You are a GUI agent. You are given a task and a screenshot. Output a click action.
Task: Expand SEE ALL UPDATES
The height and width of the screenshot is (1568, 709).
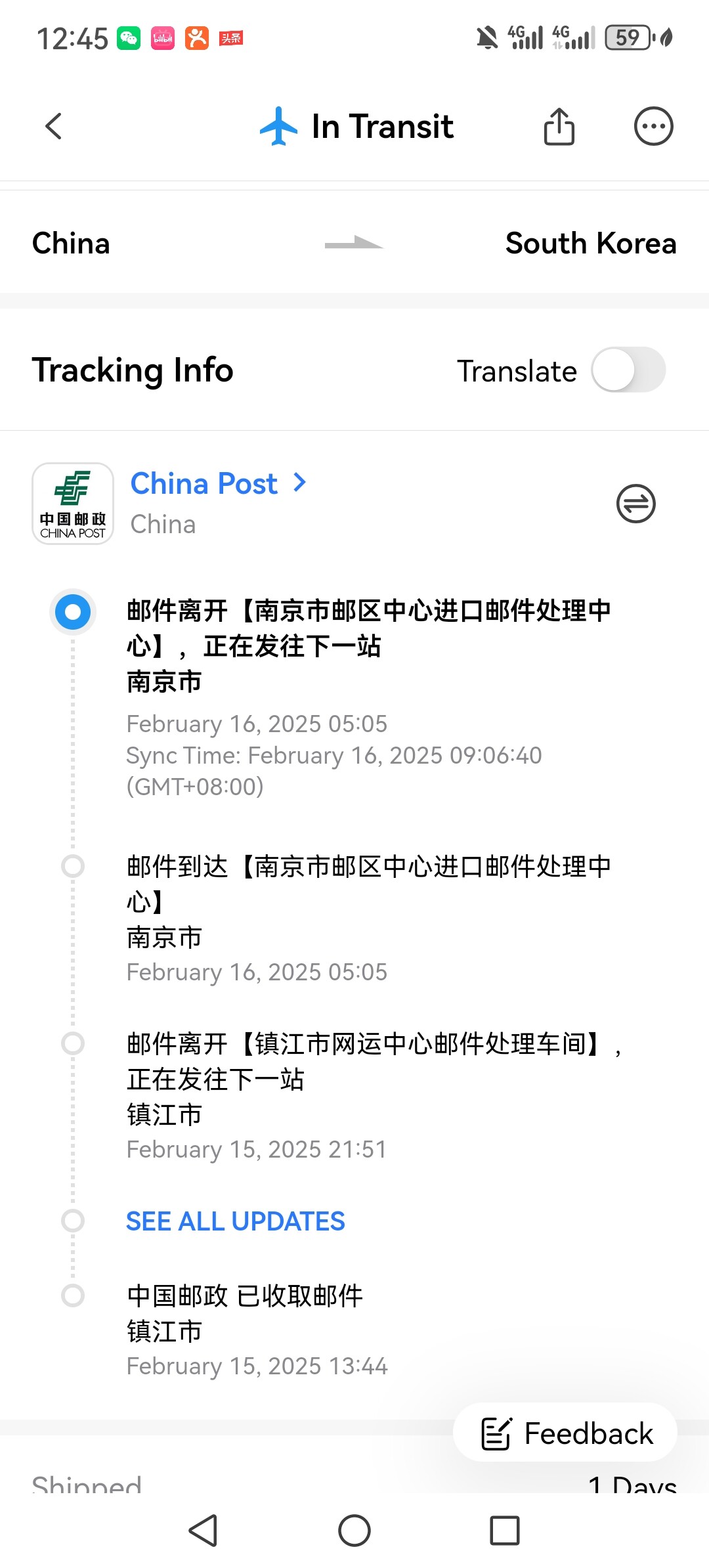235,1221
